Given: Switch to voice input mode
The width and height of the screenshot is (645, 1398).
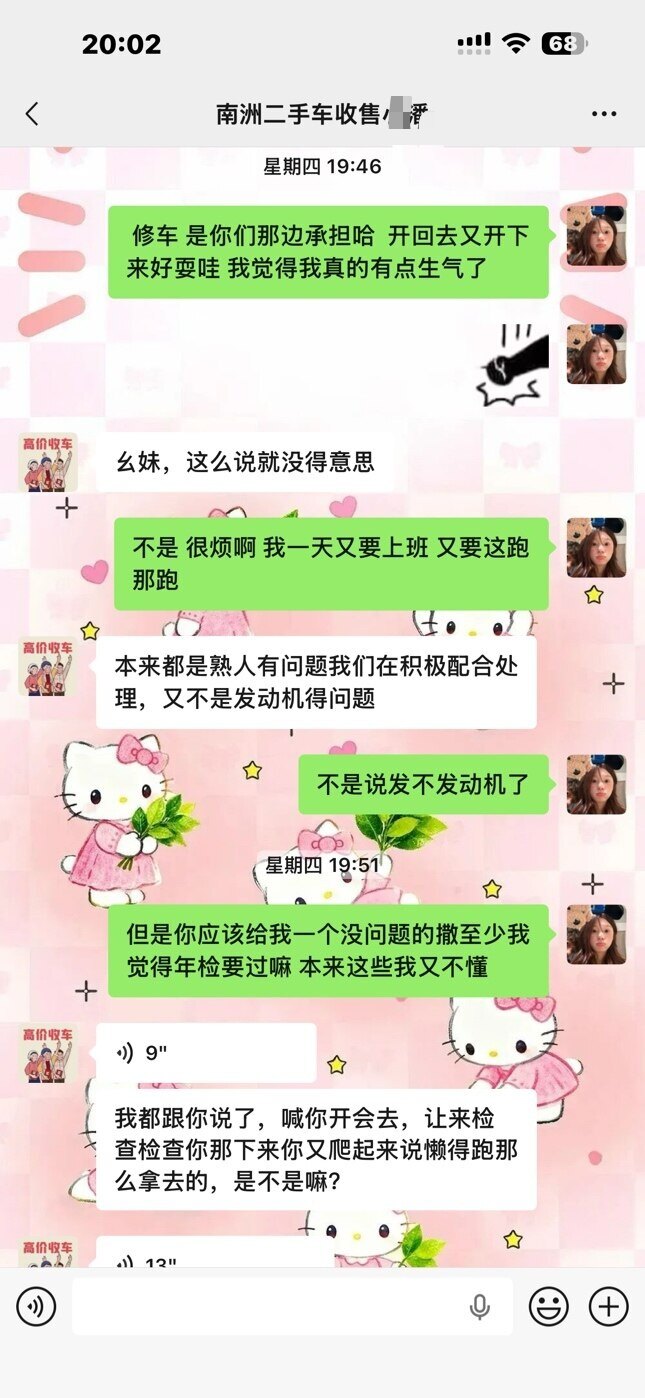Looking at the screenshot, I should 36,1306.
